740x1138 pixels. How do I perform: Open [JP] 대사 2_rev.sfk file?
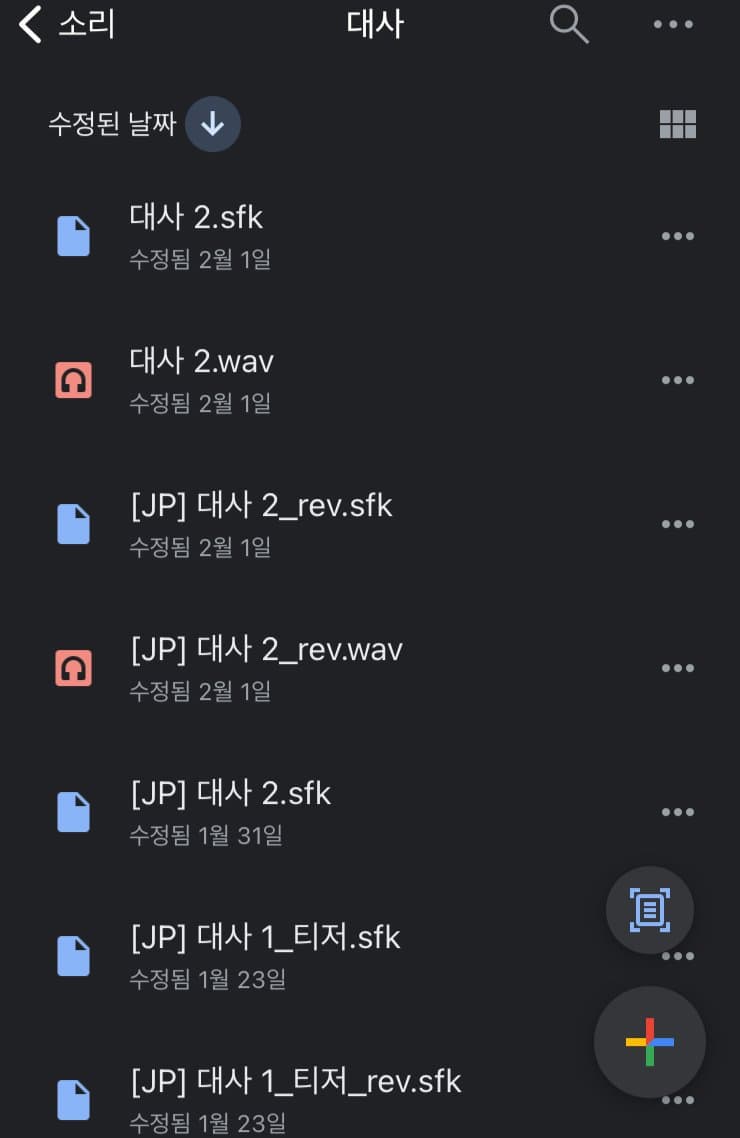tap(262, 506)
